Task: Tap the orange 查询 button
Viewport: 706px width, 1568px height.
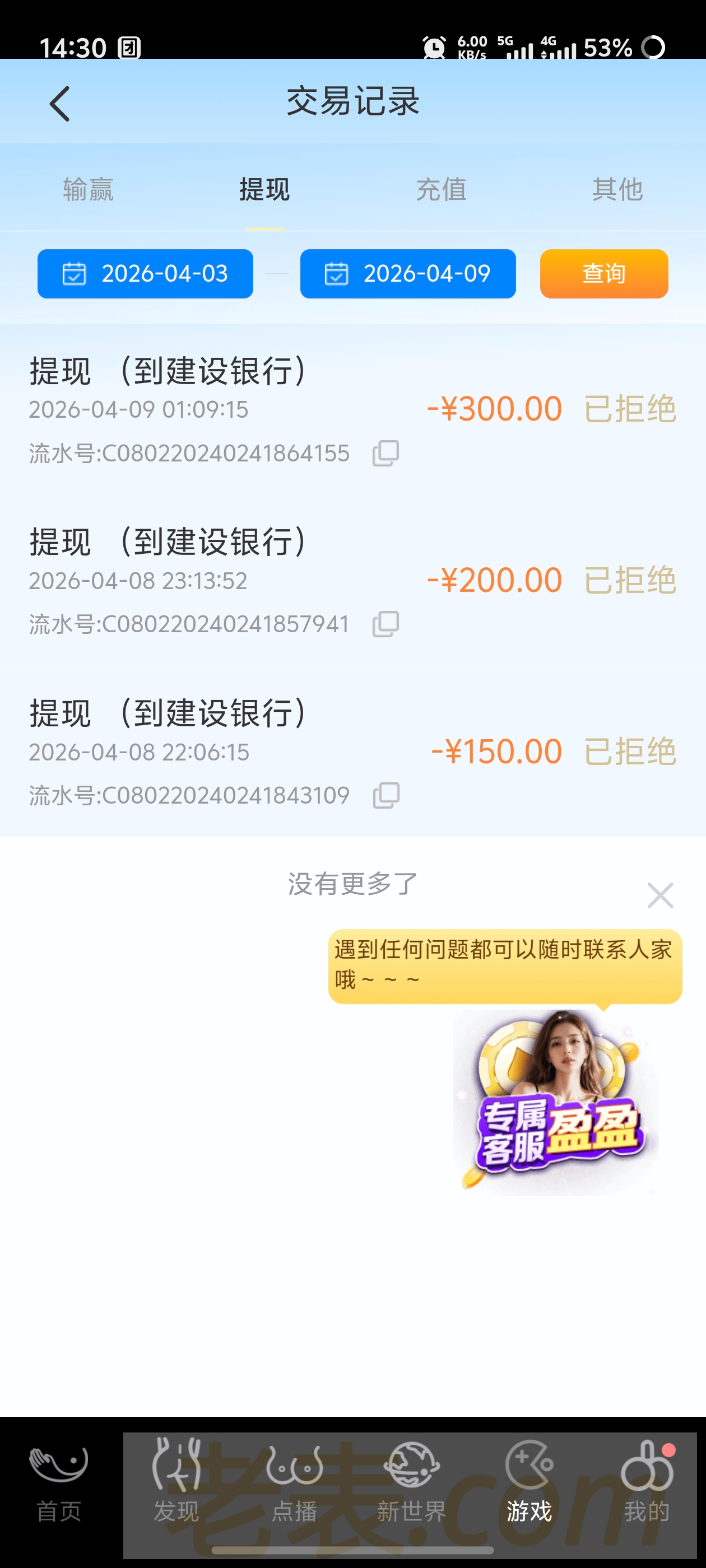Action: pyautogui.click(x=603, y=274)
